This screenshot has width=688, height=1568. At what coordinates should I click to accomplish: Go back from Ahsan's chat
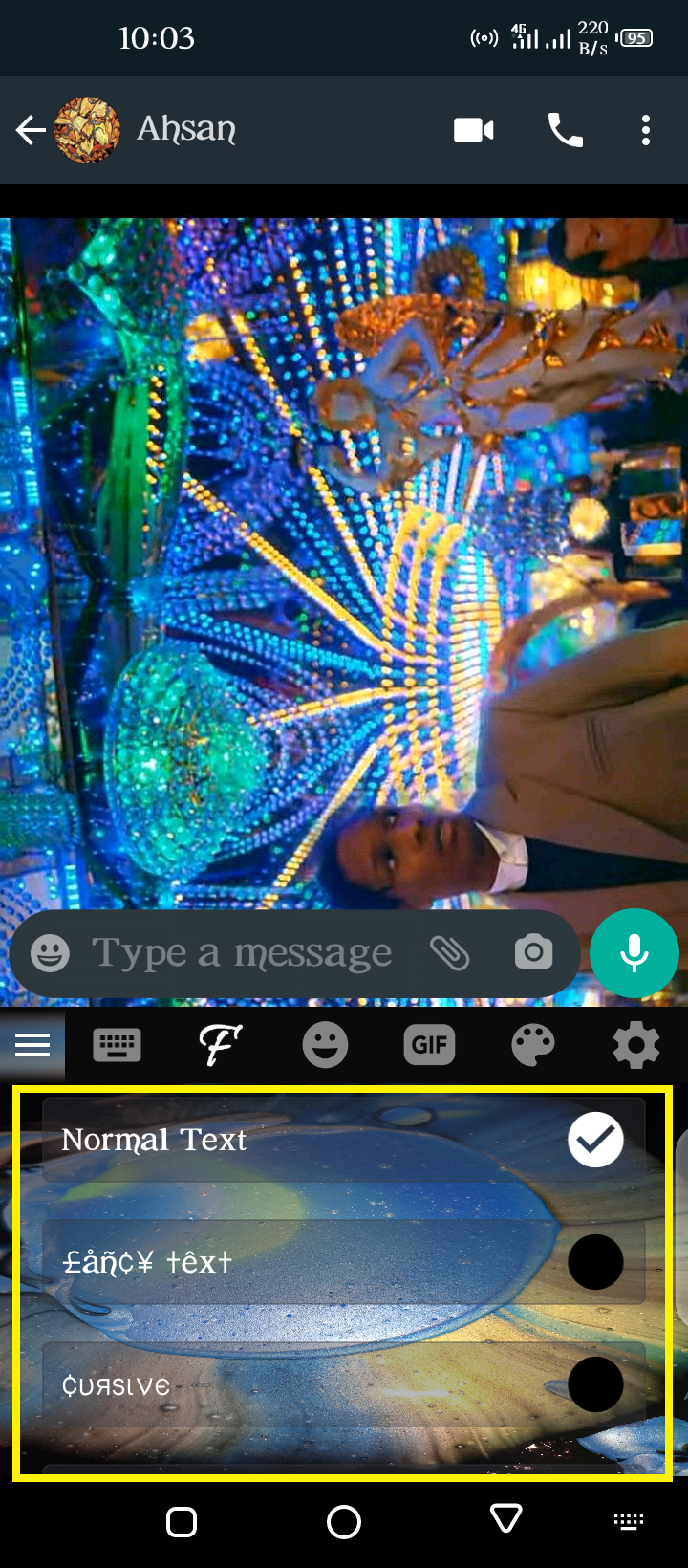coord(31,130)
